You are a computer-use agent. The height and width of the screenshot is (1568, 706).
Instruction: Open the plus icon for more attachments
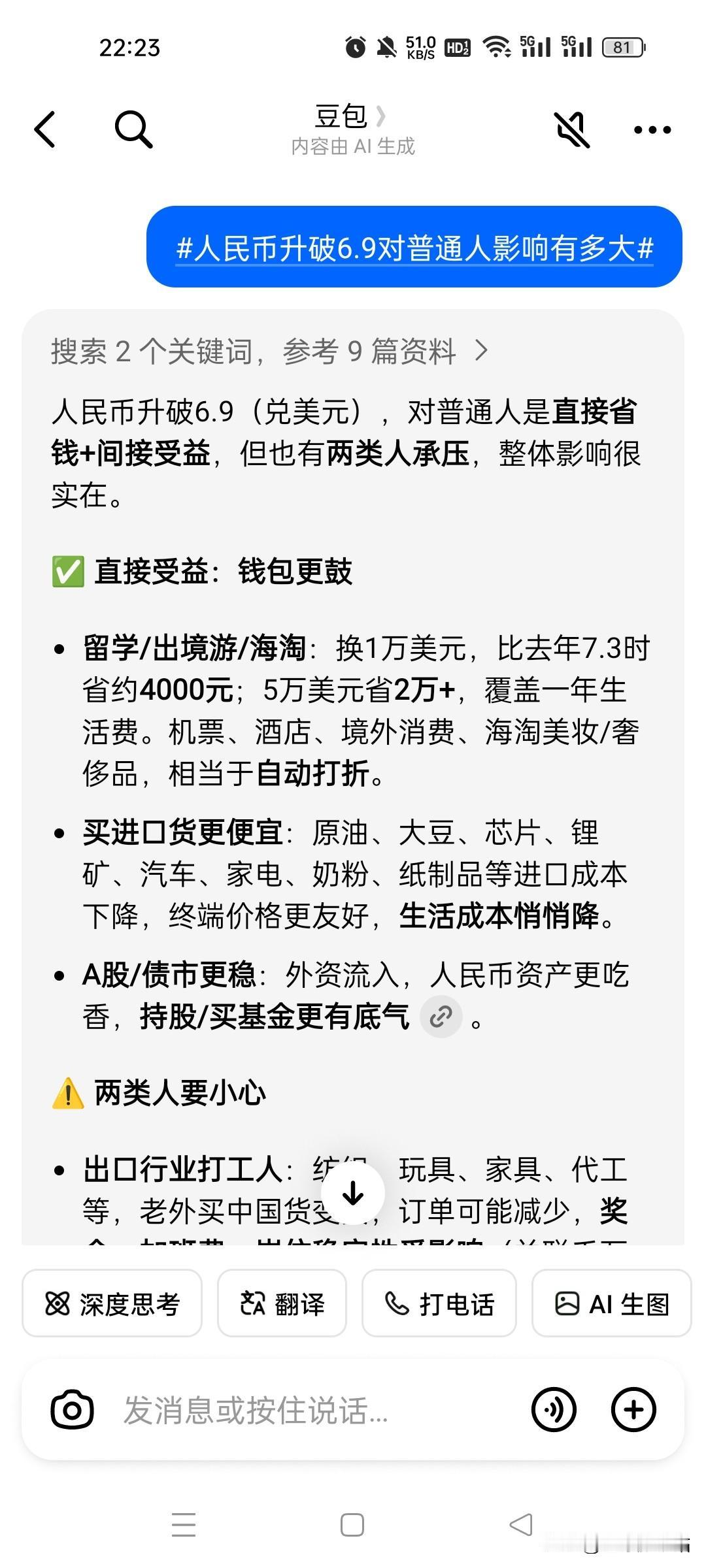coord(633,1409)
